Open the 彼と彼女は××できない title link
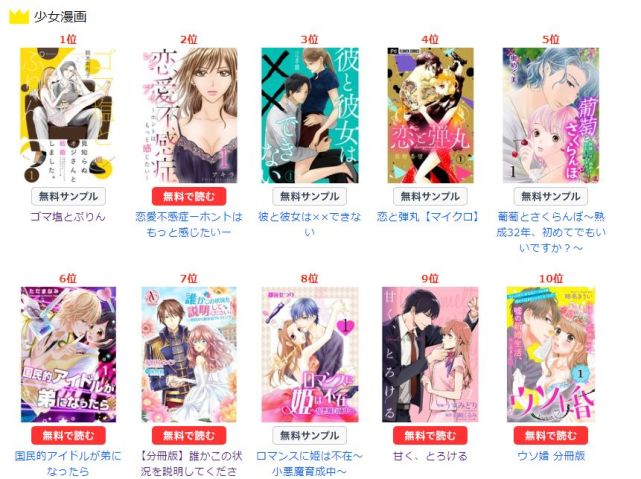Screen dimensions: 641x479 tap(309, 224)
